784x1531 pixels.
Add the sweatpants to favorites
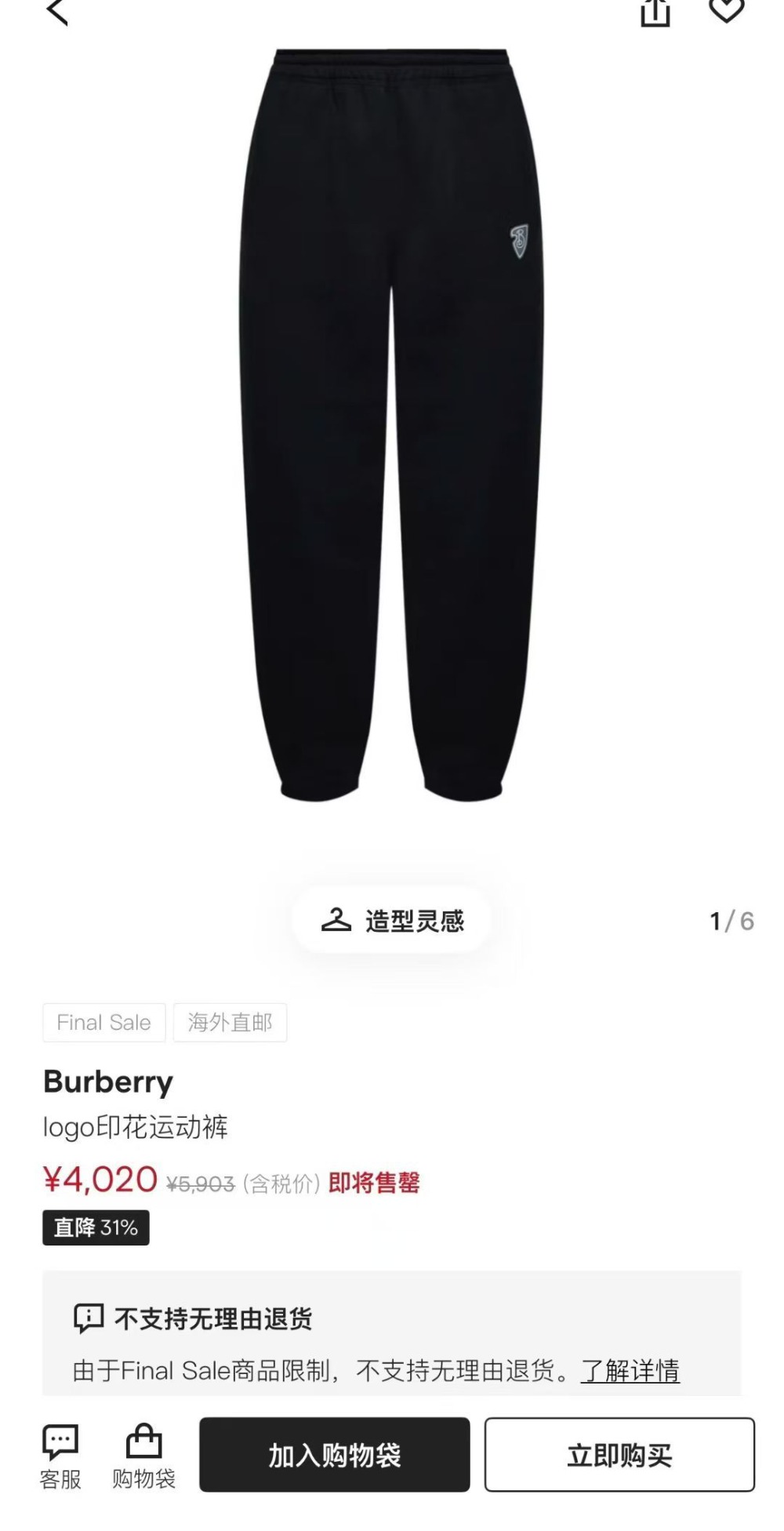coord(726,11)
